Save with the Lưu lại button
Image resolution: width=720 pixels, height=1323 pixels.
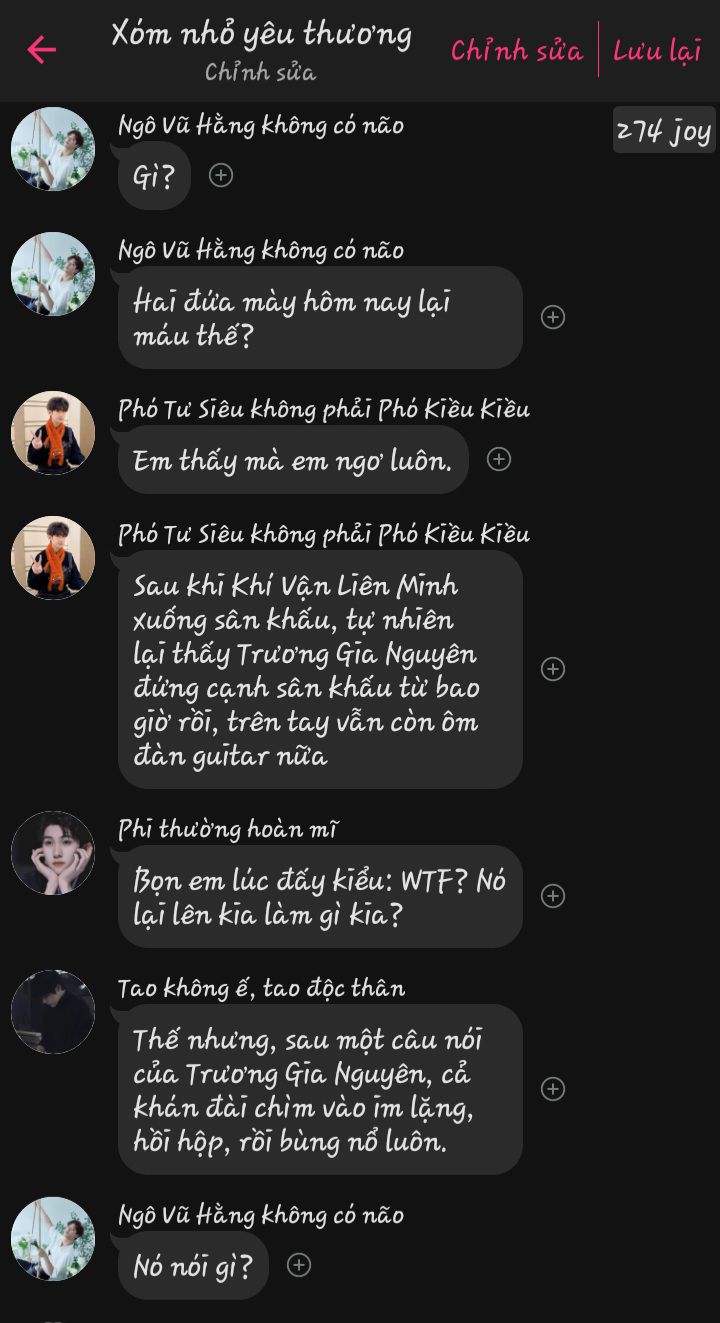coord(657,50)
